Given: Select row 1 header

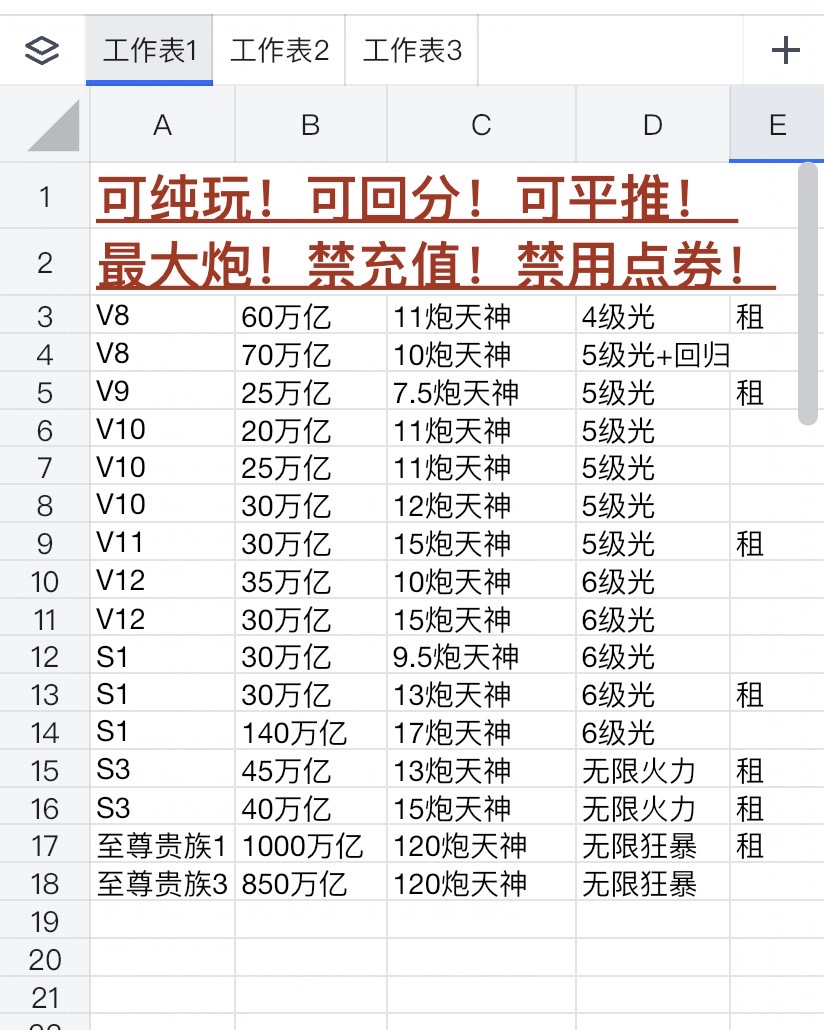Looking at the screenshot, I should pos(45,196).
